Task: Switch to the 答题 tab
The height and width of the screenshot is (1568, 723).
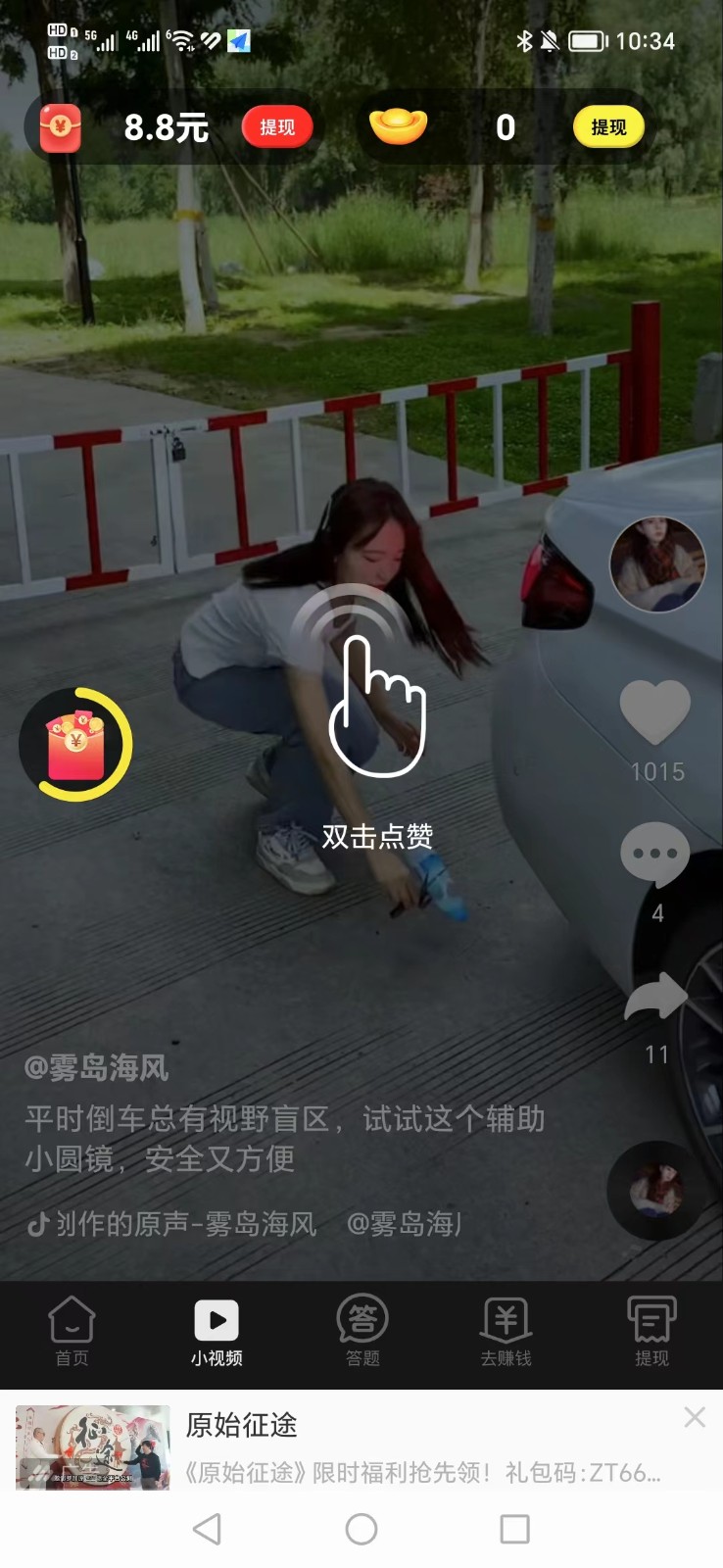Action: [x=362, y=1331]
